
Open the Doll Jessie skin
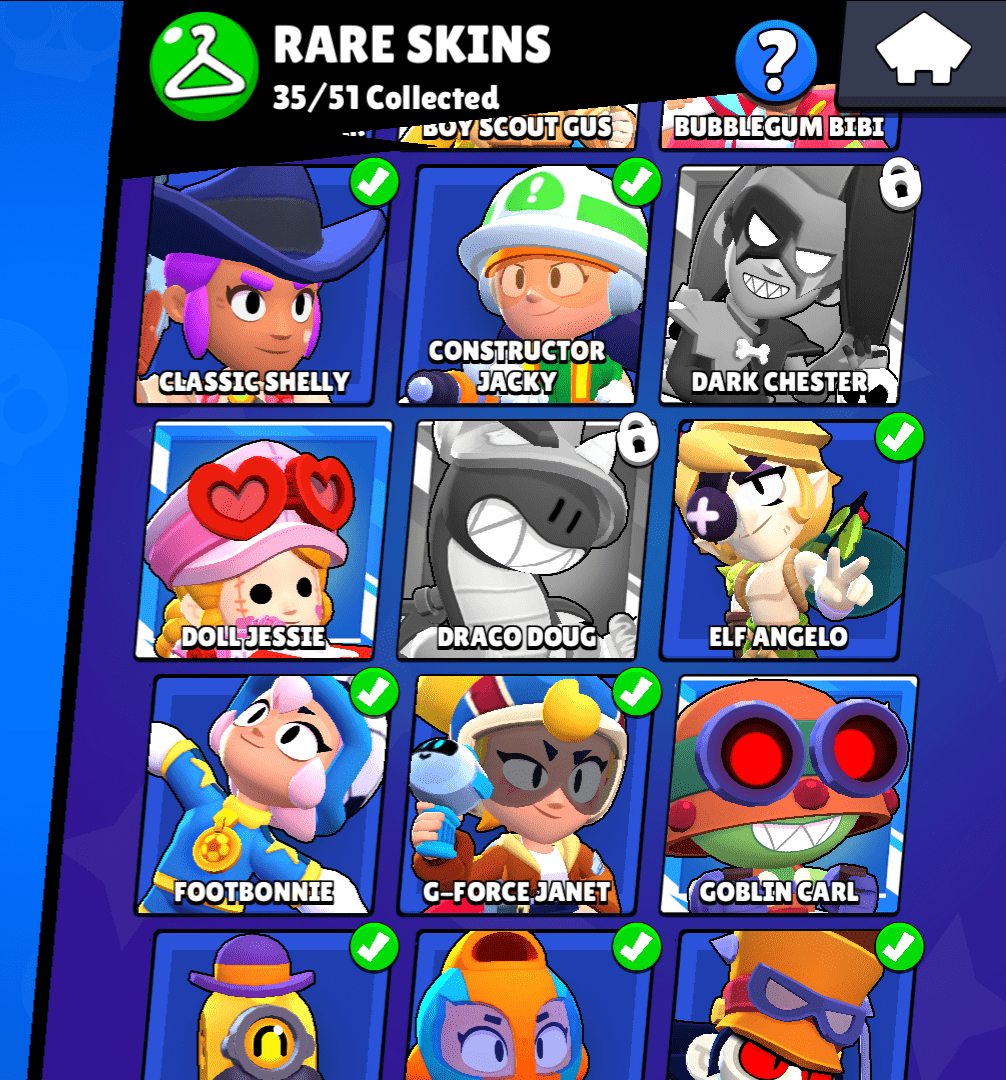click(x=262, y=540)
